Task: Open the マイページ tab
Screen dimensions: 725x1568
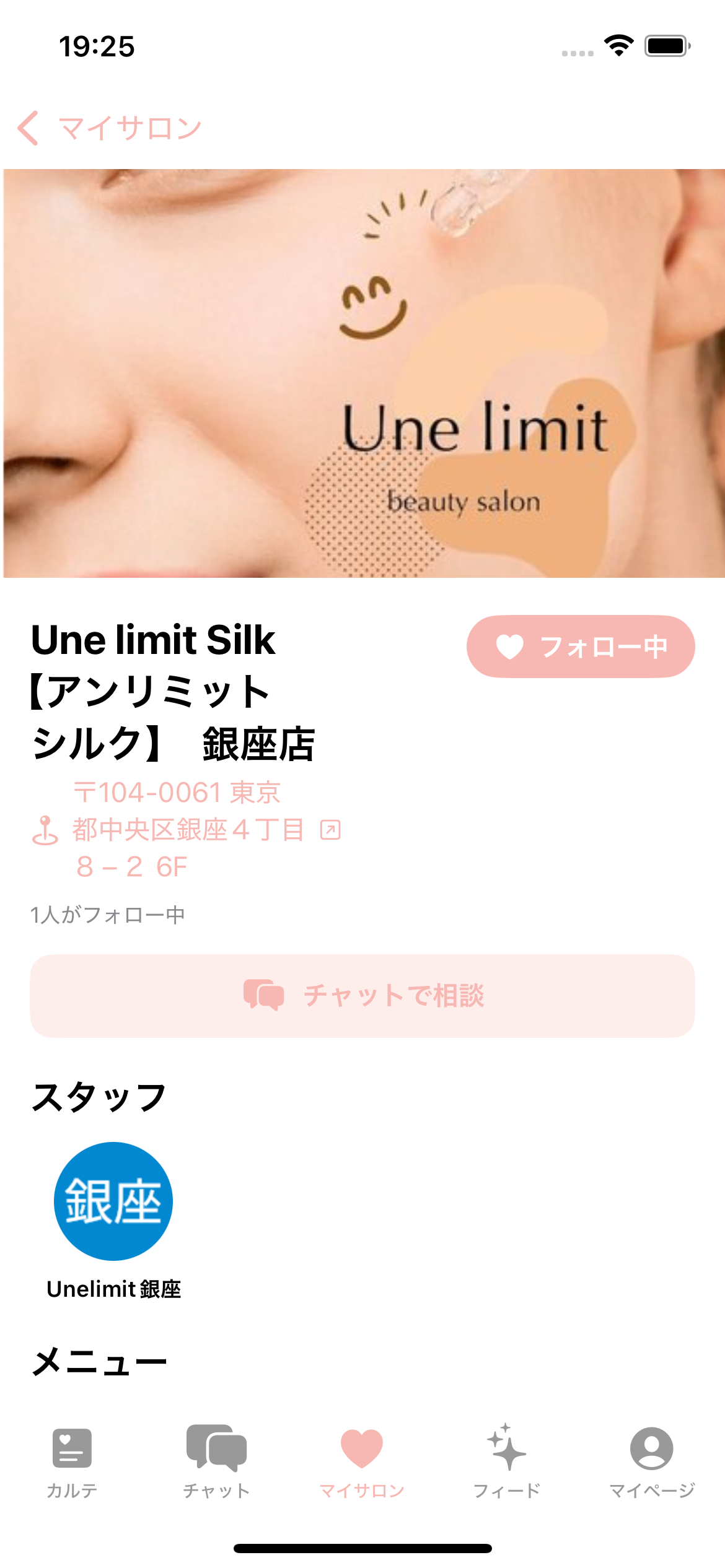Action: pyautogui.click(x=652, y=1461)
